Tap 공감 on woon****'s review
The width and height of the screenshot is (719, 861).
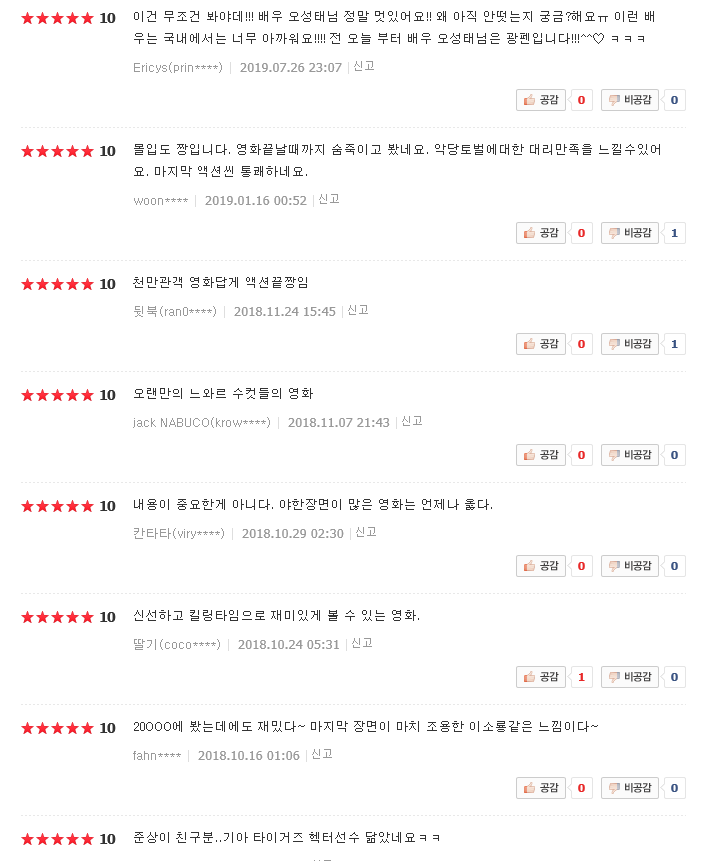point(541,233)
